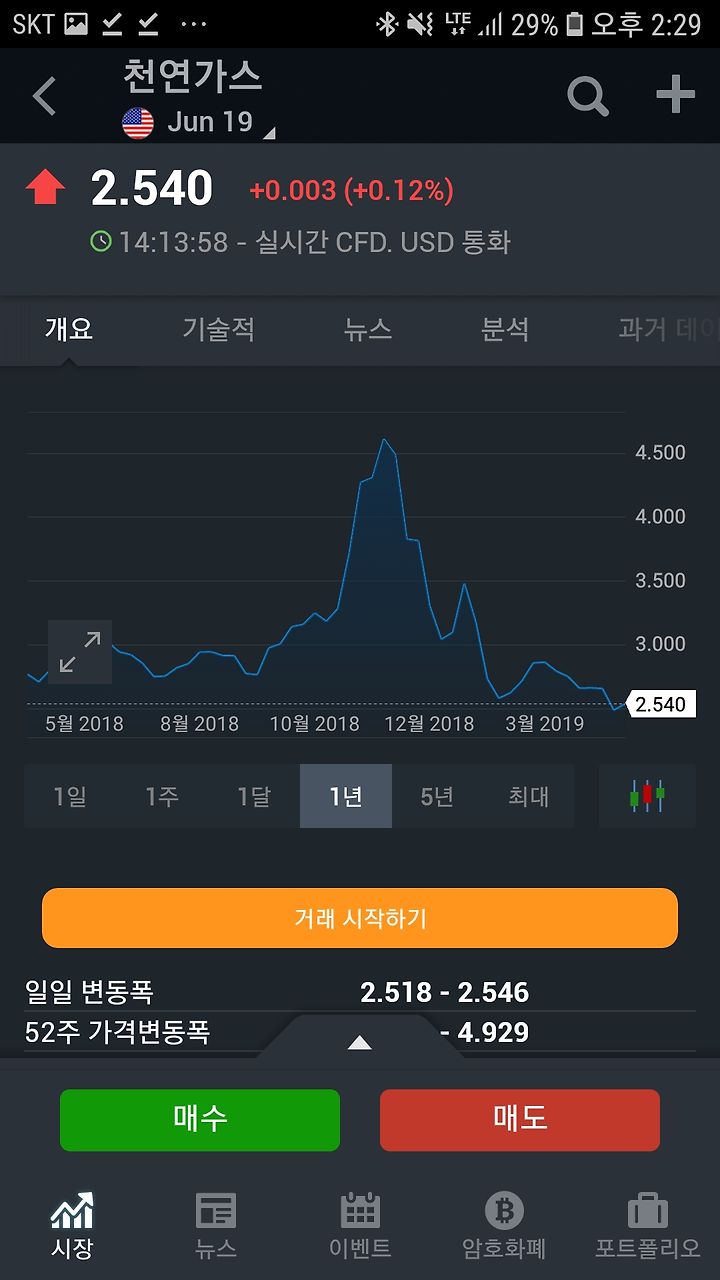
Task: Expand the chart to full screen
Action: pos(80,652)
